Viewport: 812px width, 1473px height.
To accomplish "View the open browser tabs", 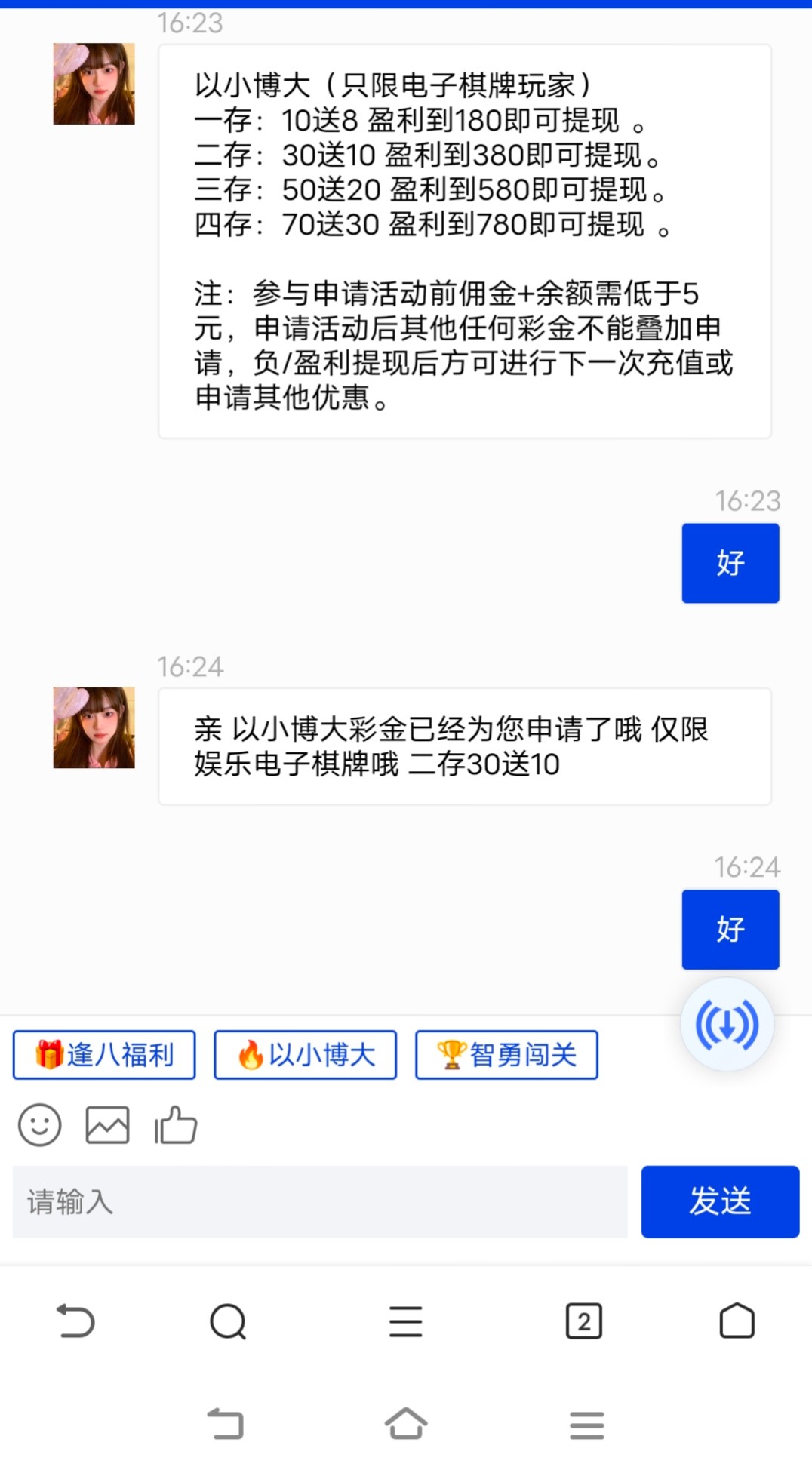I will [583, 1321].
